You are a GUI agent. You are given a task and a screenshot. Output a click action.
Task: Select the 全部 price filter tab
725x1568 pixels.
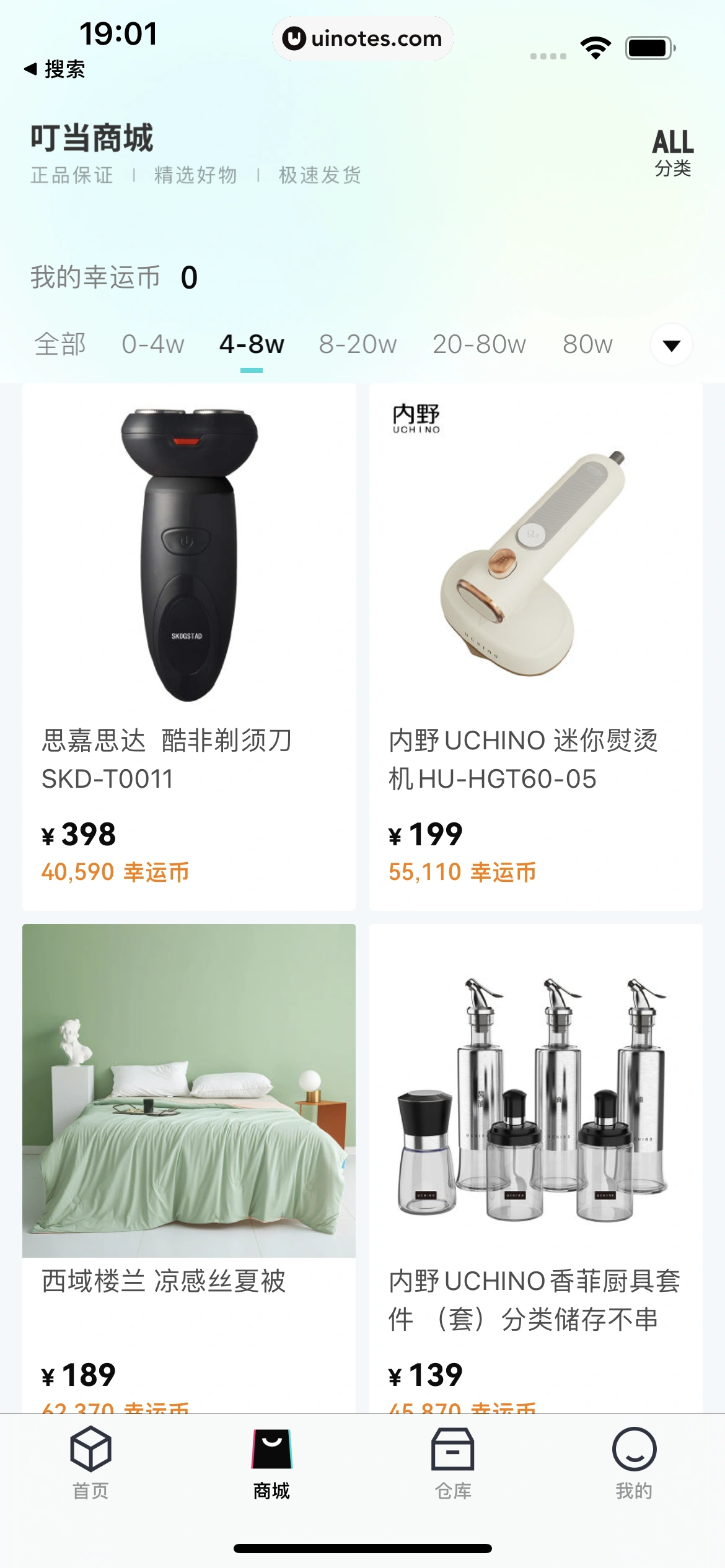(60, 344)
